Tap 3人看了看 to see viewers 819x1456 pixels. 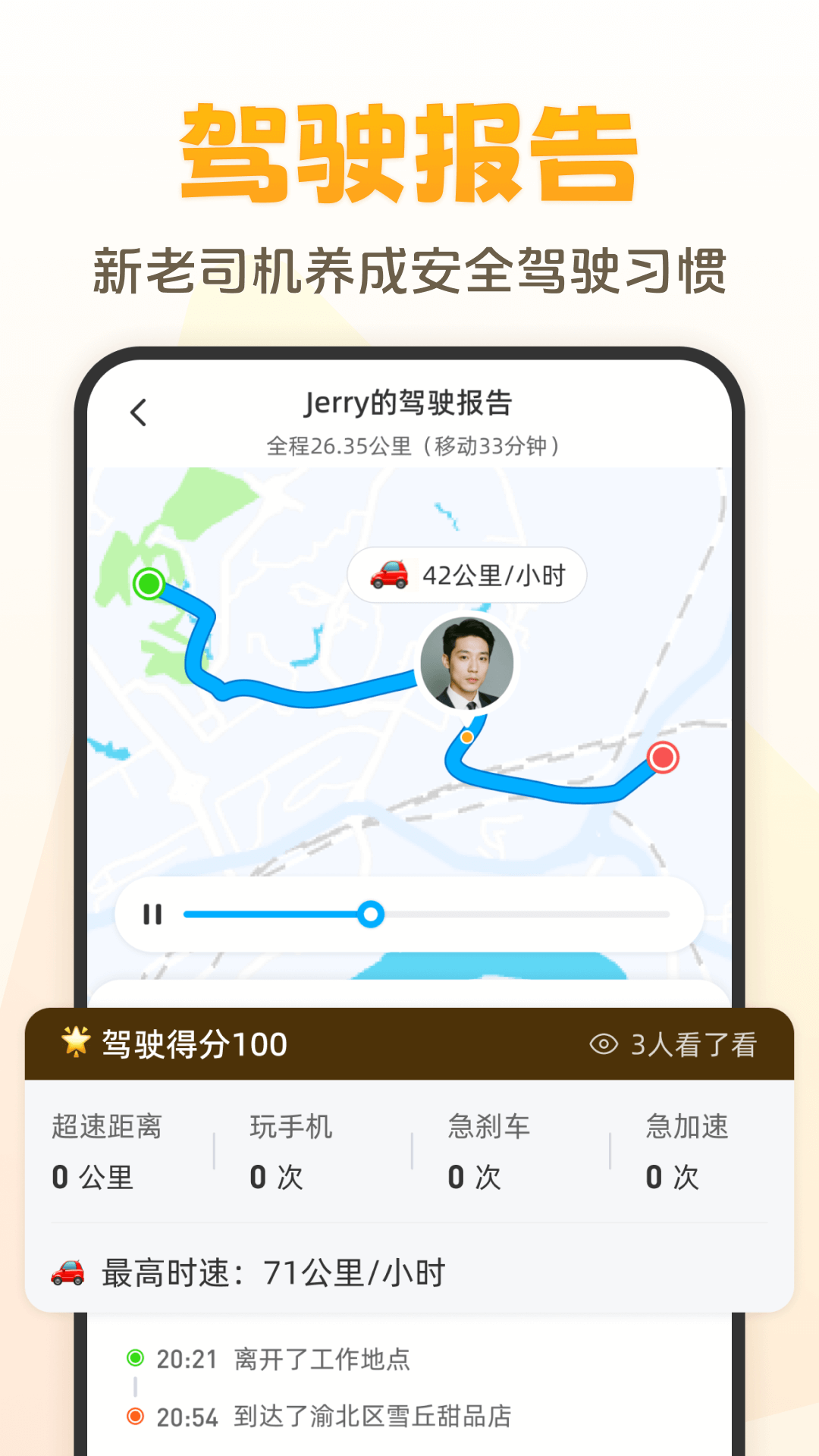692,1043
